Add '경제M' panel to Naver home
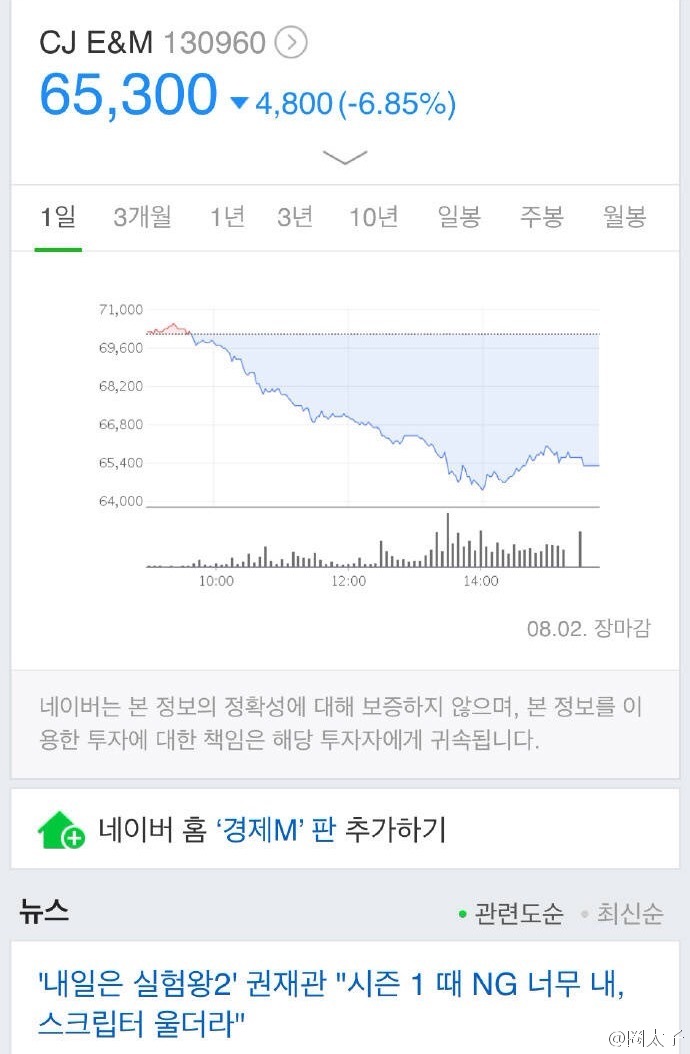The width and height of the screenshot is (690, 1054). point(270,830)
